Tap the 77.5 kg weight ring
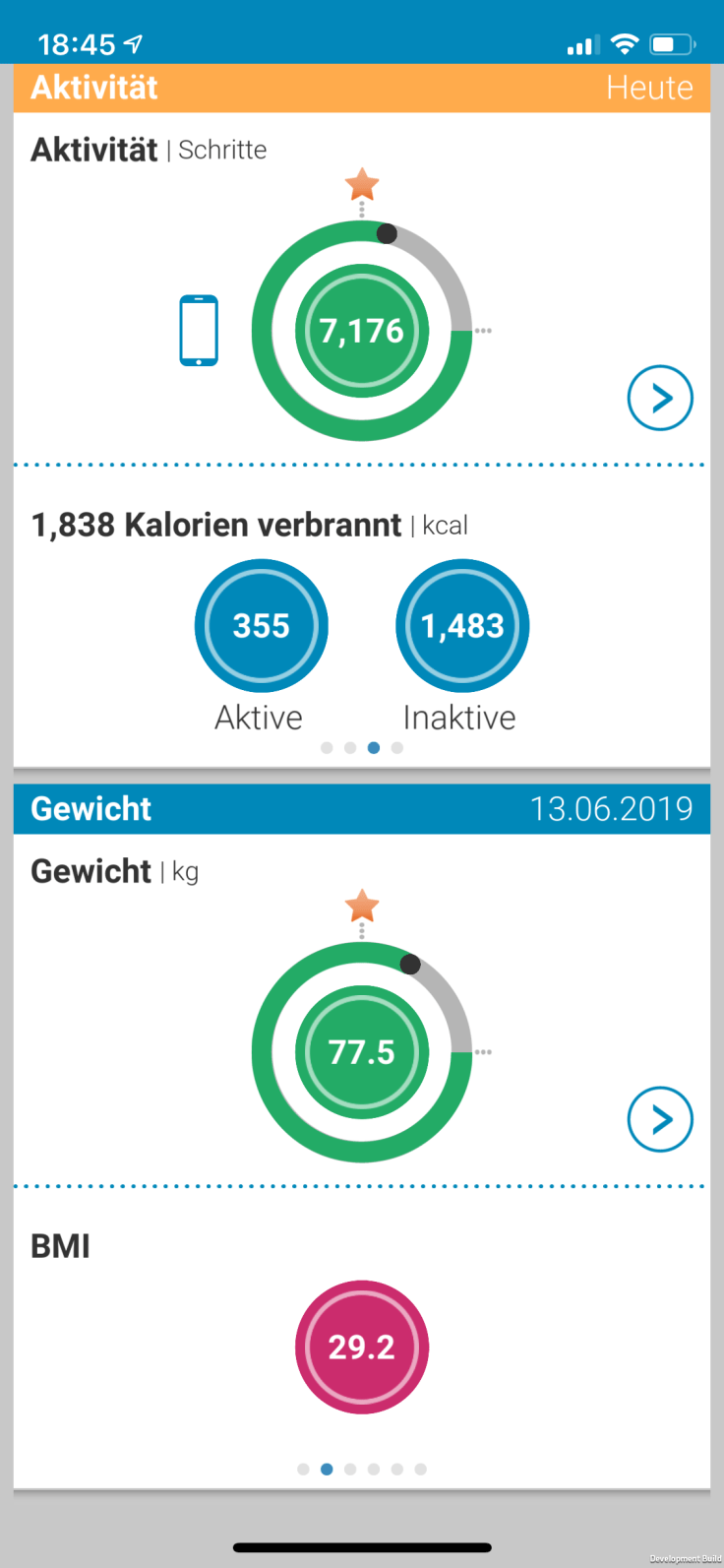The height and width of the screenshot is (1568, 724). tap(362, 1052)
